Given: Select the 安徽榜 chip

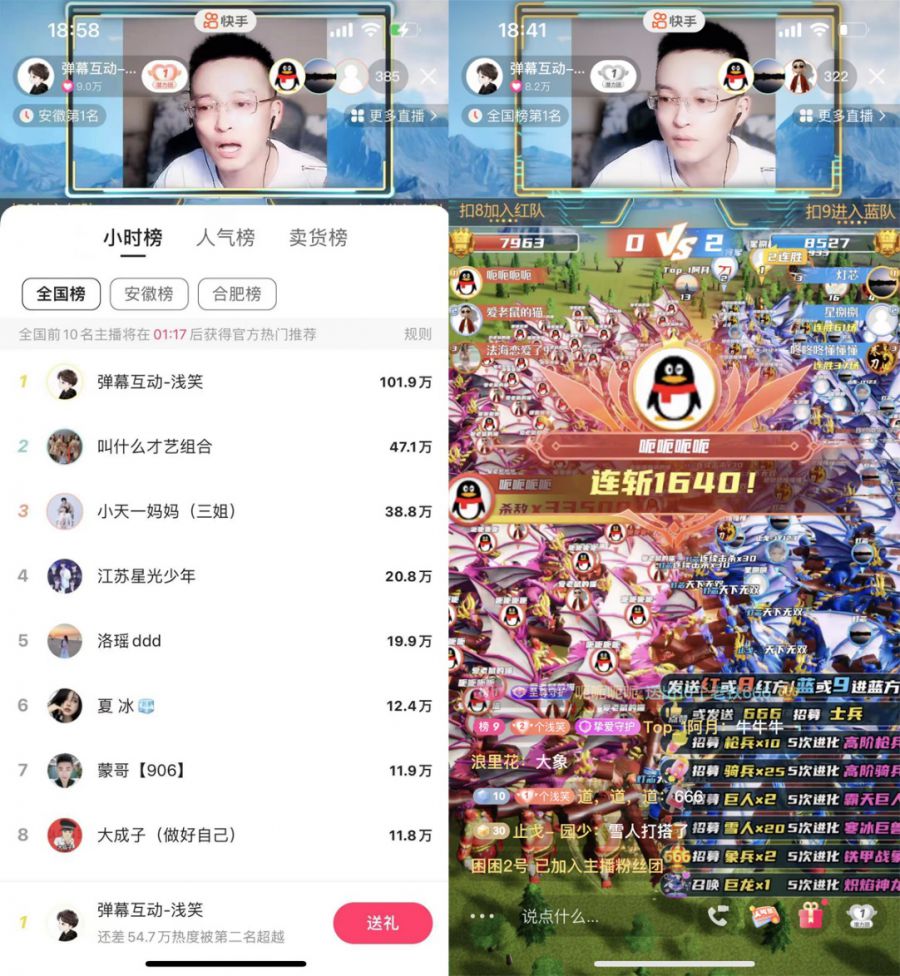Looking at the screenshot, I should click(148, 294).
